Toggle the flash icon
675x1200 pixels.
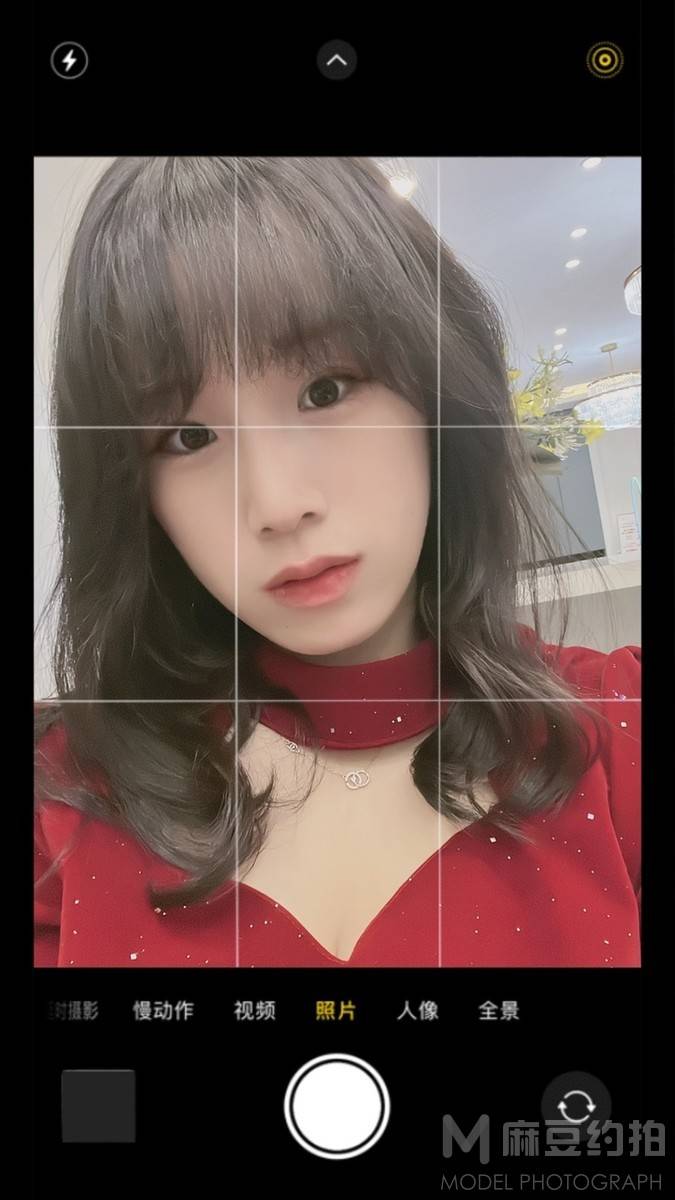pyautogui.click(x=69, y=61)
